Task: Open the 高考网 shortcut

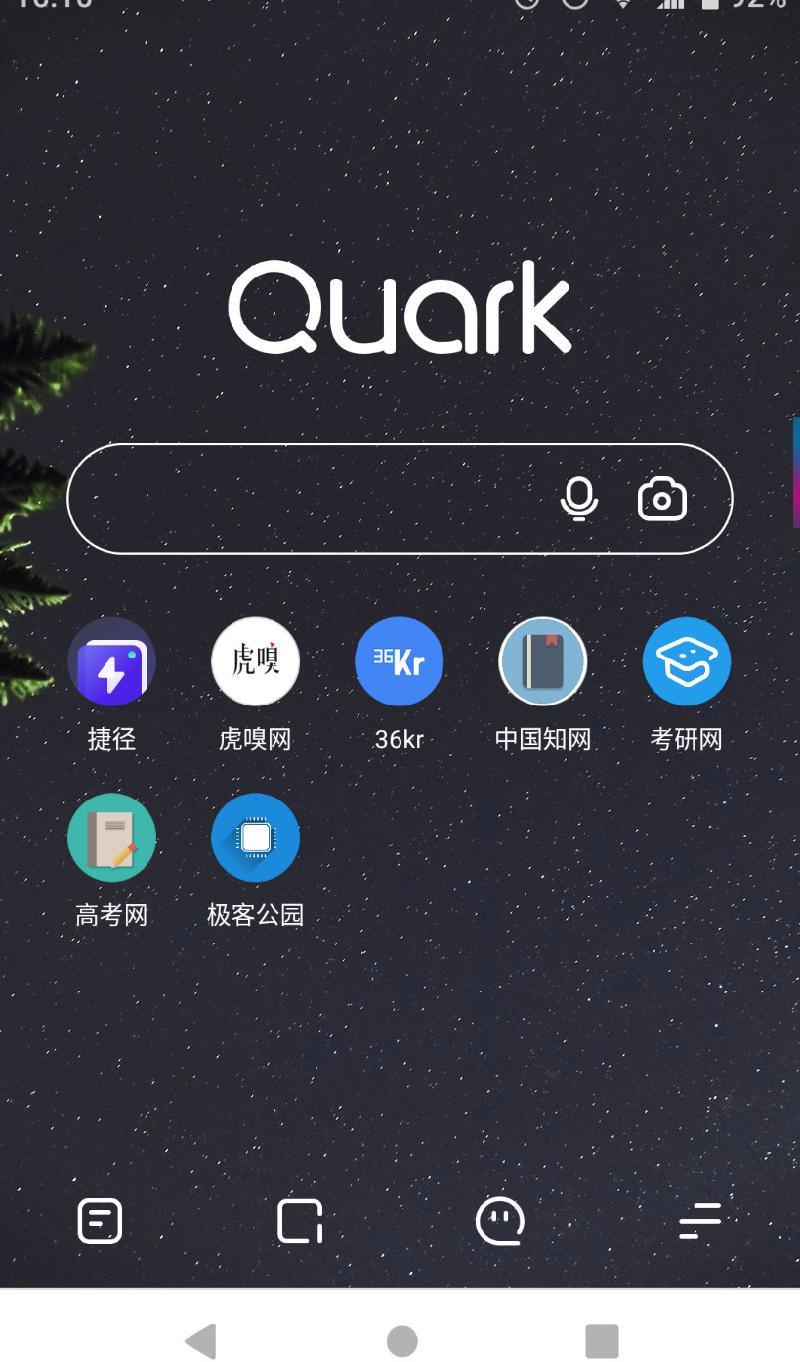Action: click(111, 838)
